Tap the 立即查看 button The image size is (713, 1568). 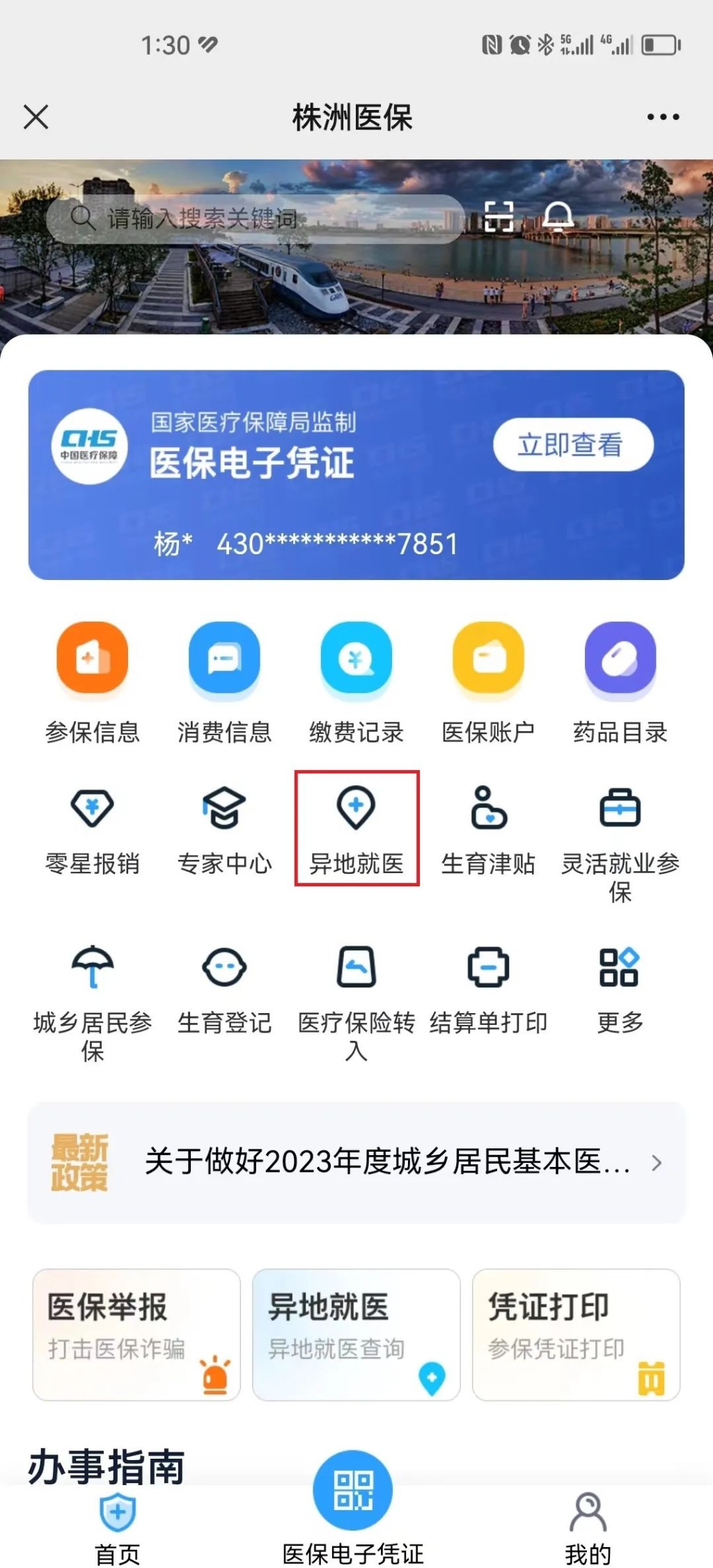572,444
